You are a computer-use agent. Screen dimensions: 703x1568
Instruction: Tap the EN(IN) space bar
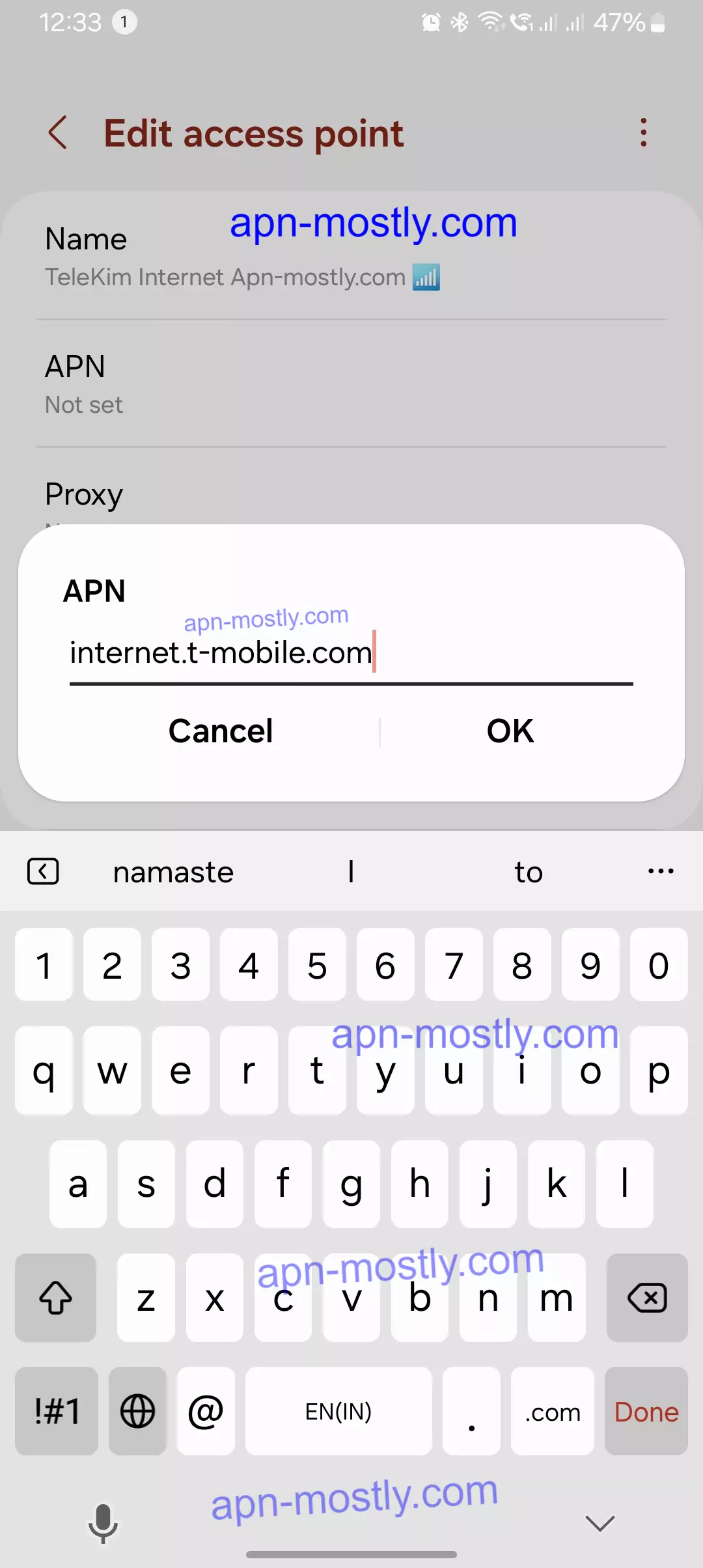338,1412
